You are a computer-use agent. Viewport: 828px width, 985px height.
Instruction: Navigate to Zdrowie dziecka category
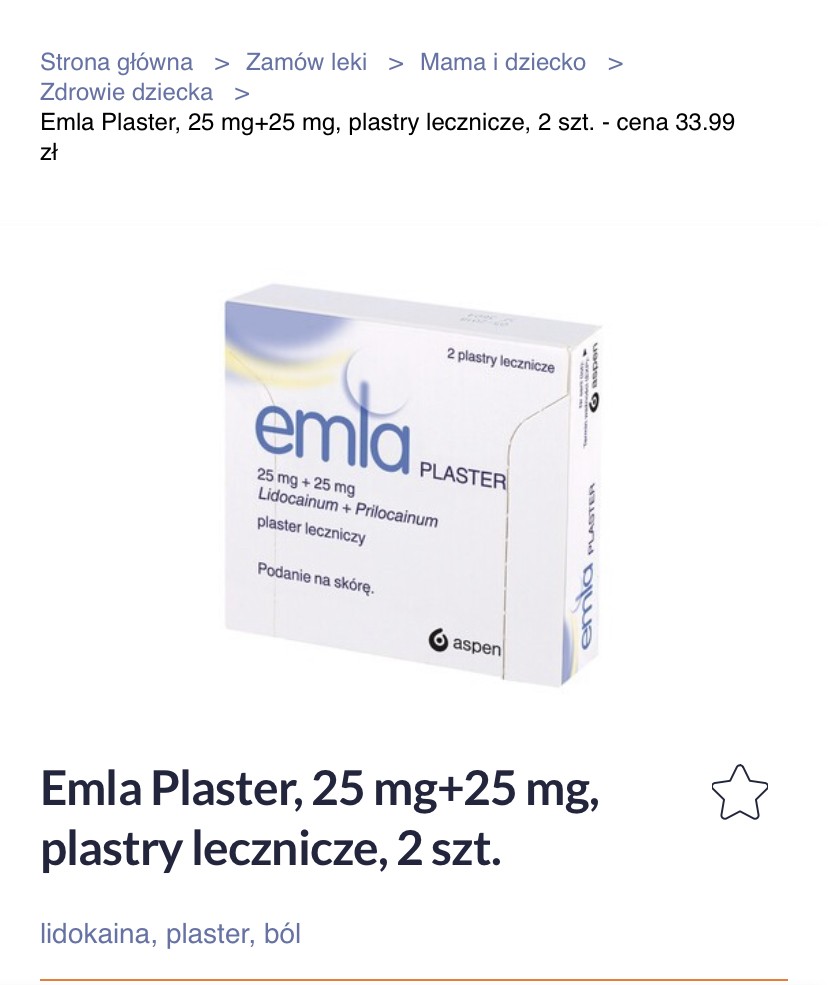(x=126, y=93)
